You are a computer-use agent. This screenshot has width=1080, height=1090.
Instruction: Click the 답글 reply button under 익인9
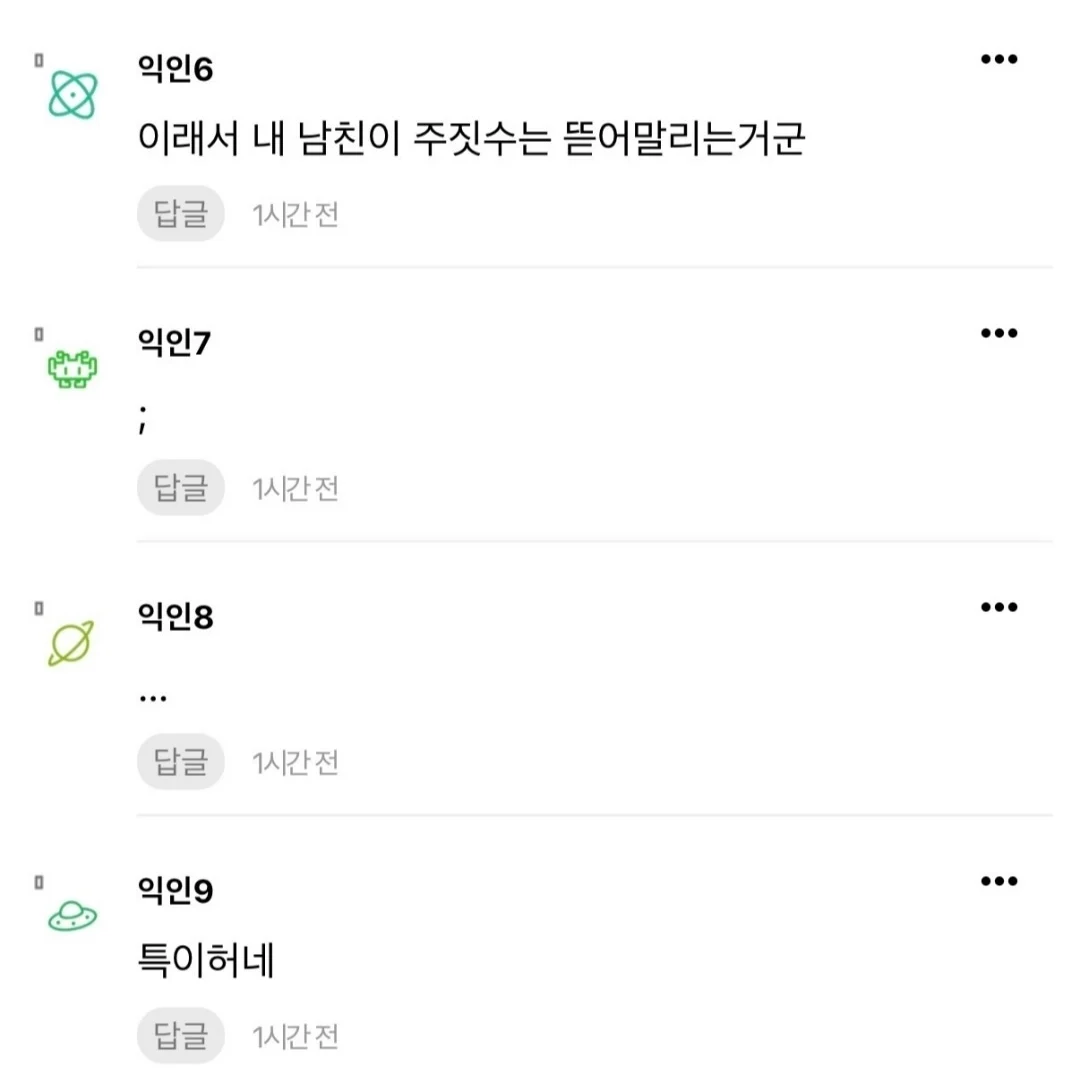click(180, 1036)
